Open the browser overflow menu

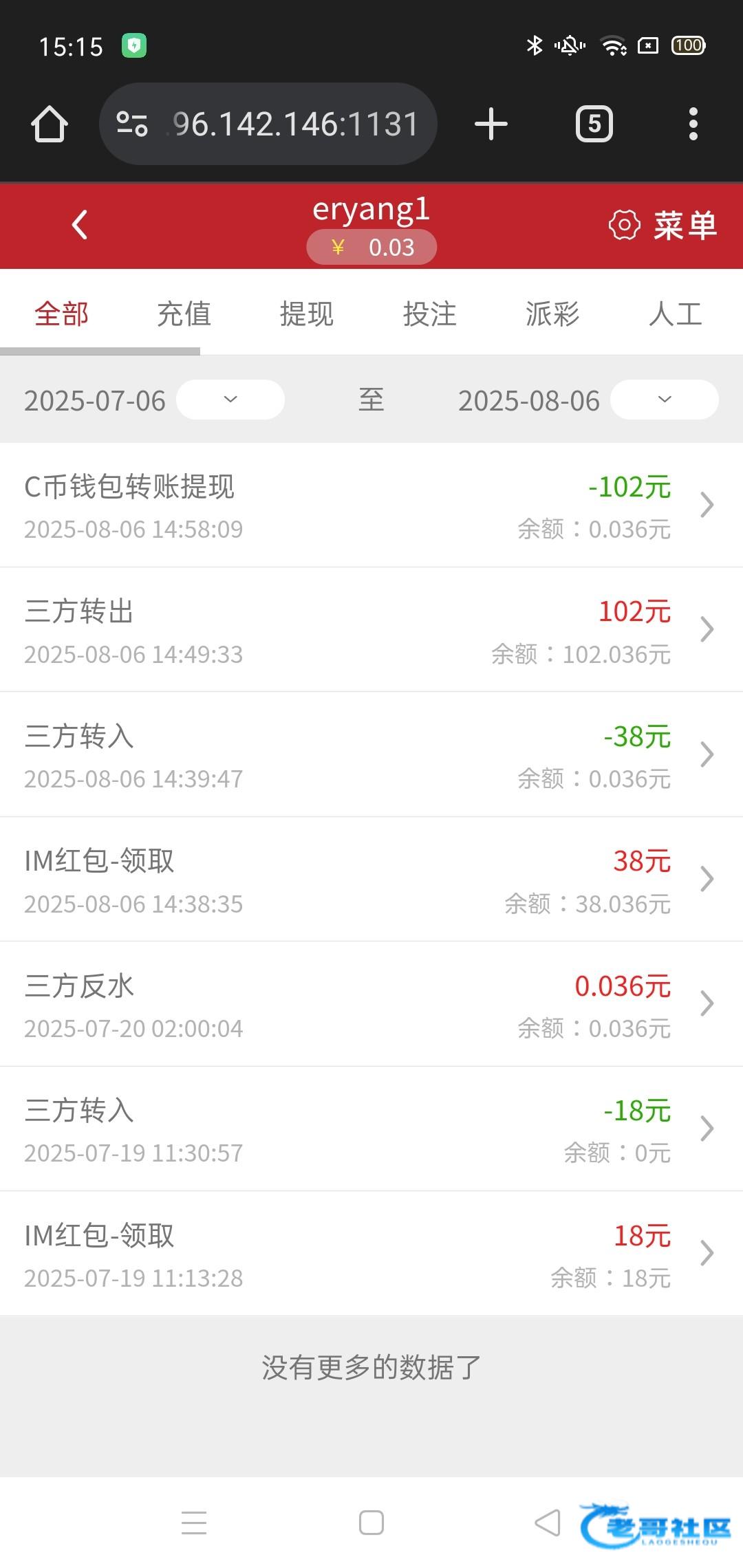[x=693, y=124]
